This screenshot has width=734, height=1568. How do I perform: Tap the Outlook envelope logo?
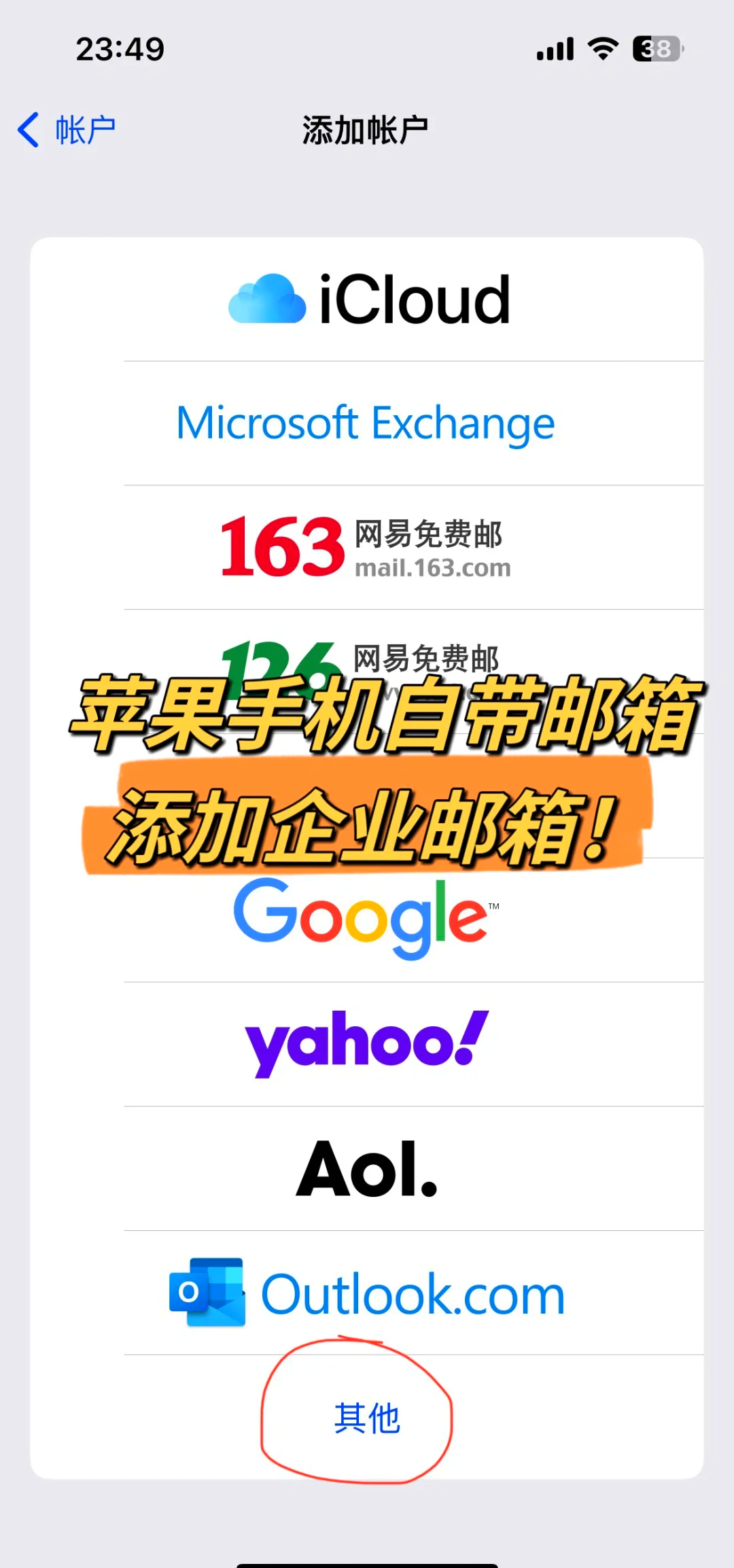207,1291
